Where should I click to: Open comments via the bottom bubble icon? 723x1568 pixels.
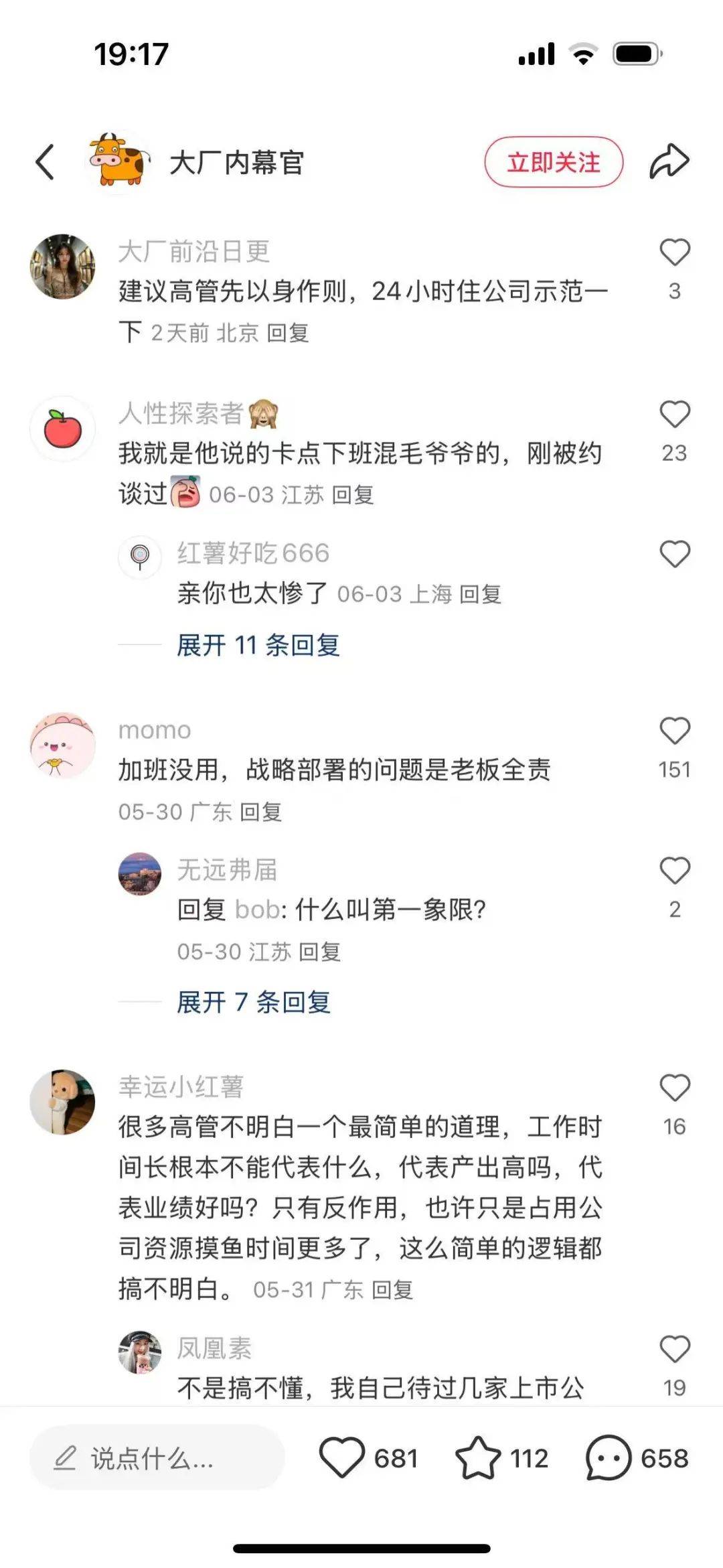[608, 1457]
